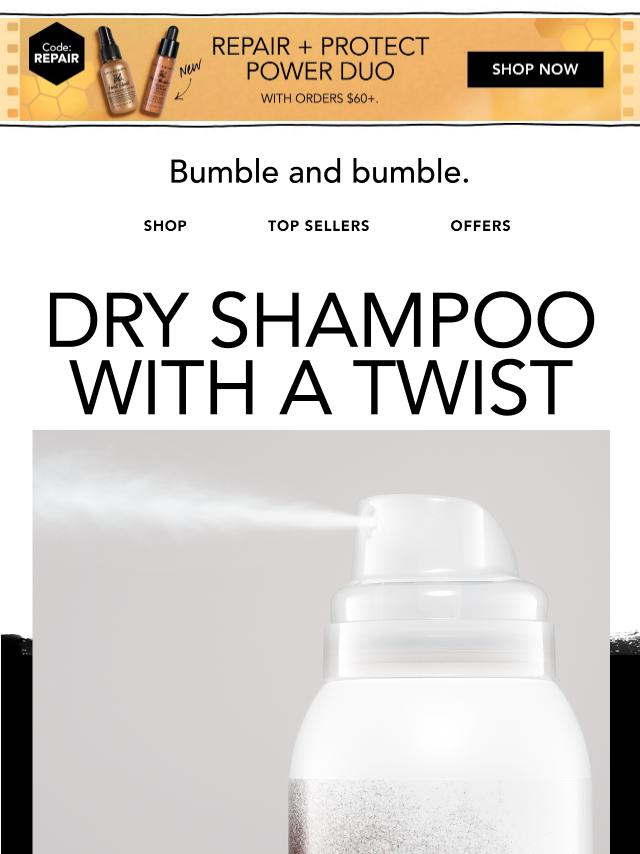Open the OFFERS link
The width and height of the screenshot is (640, 854).
click(480, 226)
